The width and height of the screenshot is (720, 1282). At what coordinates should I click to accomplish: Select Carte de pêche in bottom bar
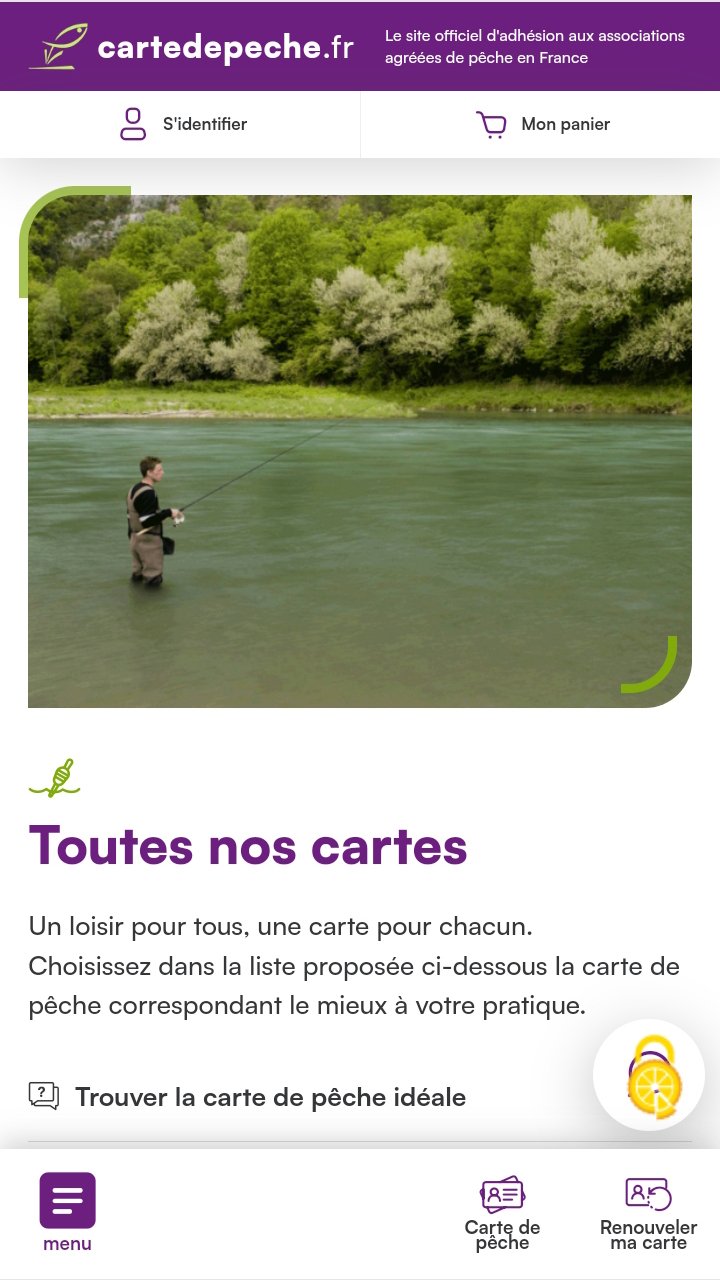click(502, 1213)
